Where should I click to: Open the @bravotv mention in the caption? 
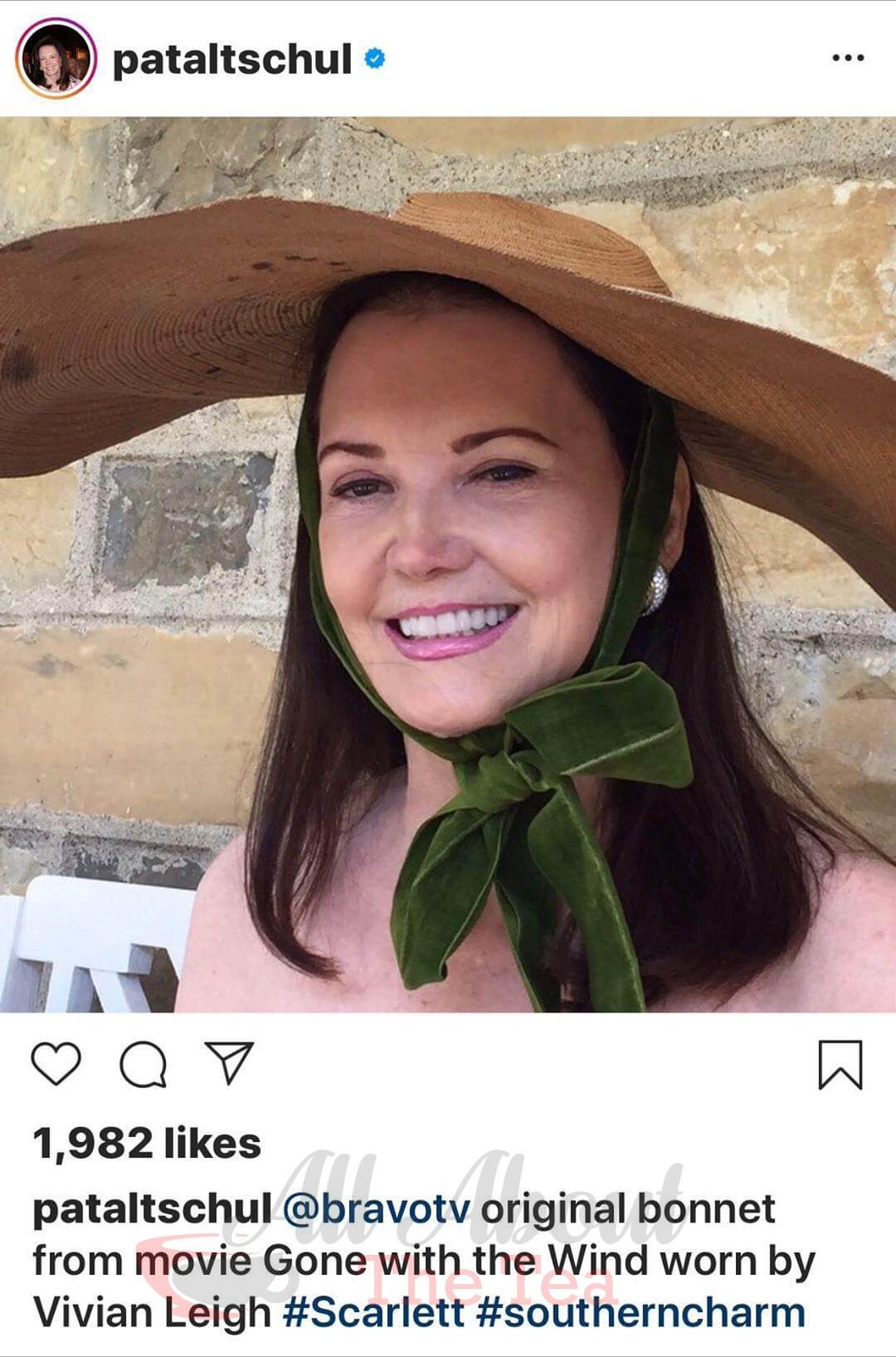[x=376, y=1208]
